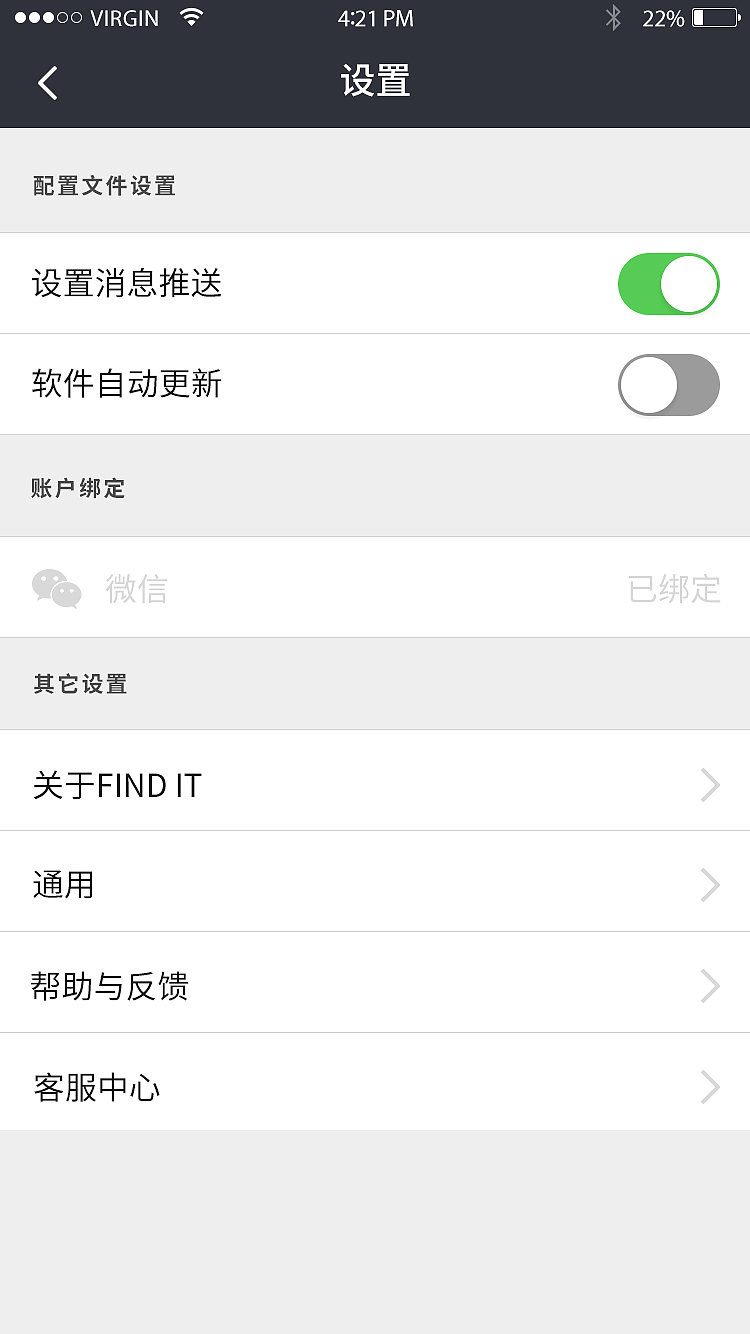This screenshot has height=1334, width=750.
Task: Click the 已绑定 bound status label
Action: tap(676, 588)
